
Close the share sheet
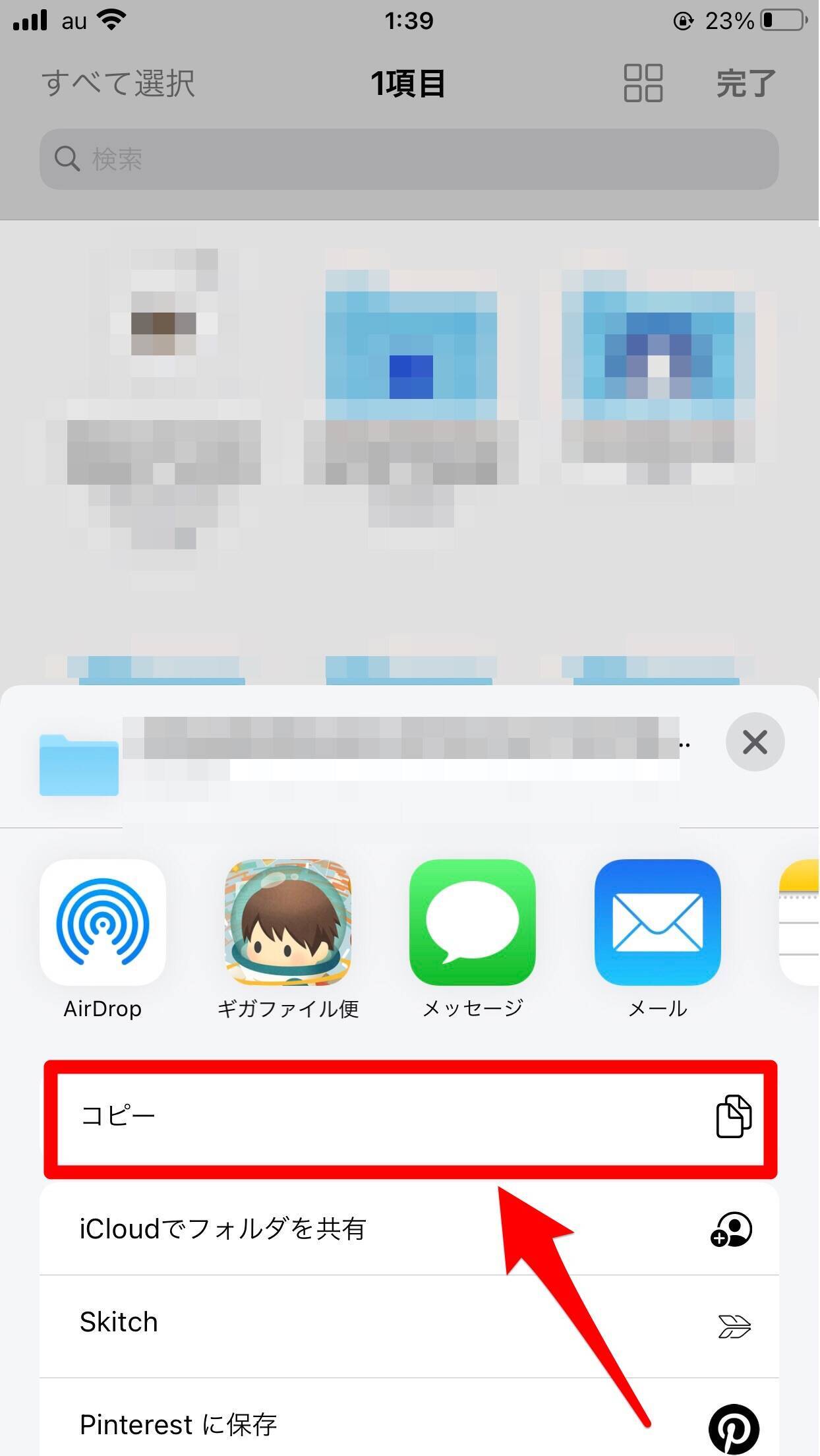tap(755, 743)
